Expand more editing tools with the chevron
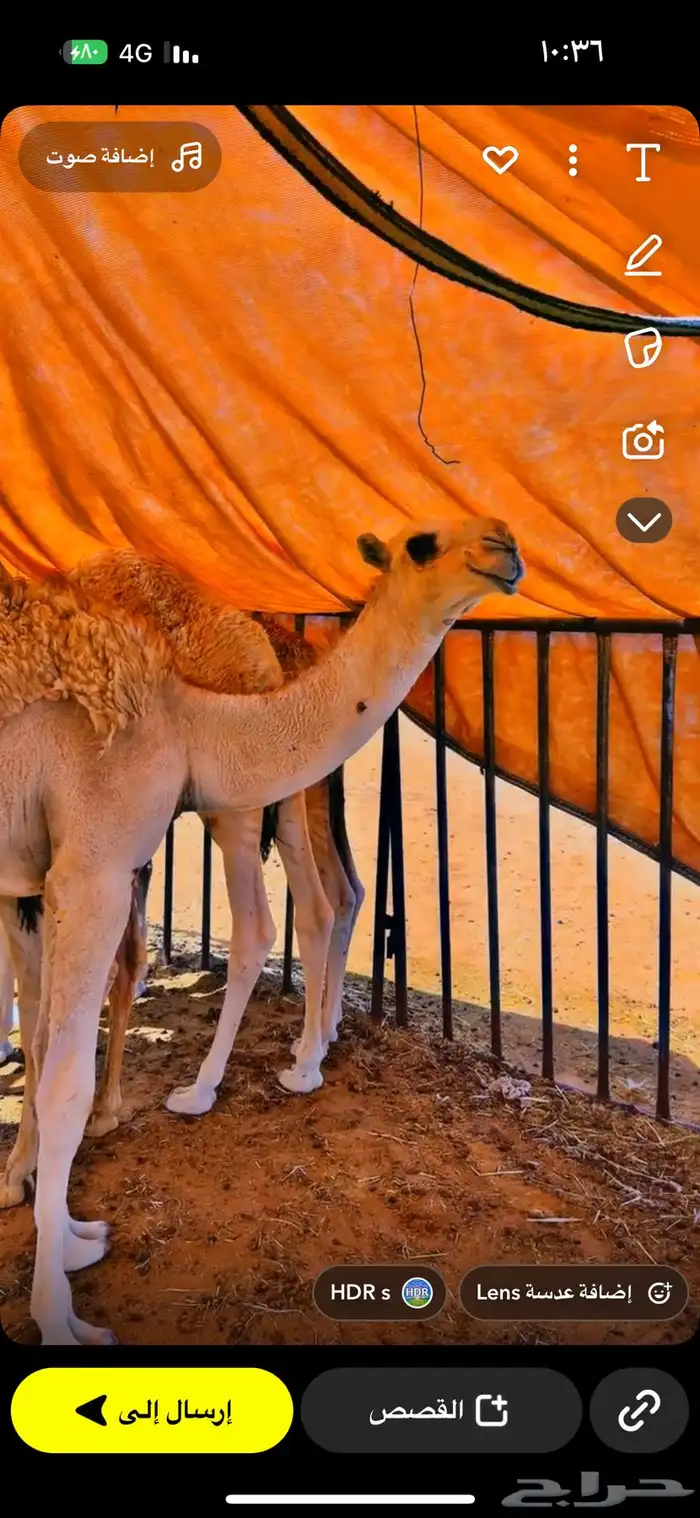 643,520
